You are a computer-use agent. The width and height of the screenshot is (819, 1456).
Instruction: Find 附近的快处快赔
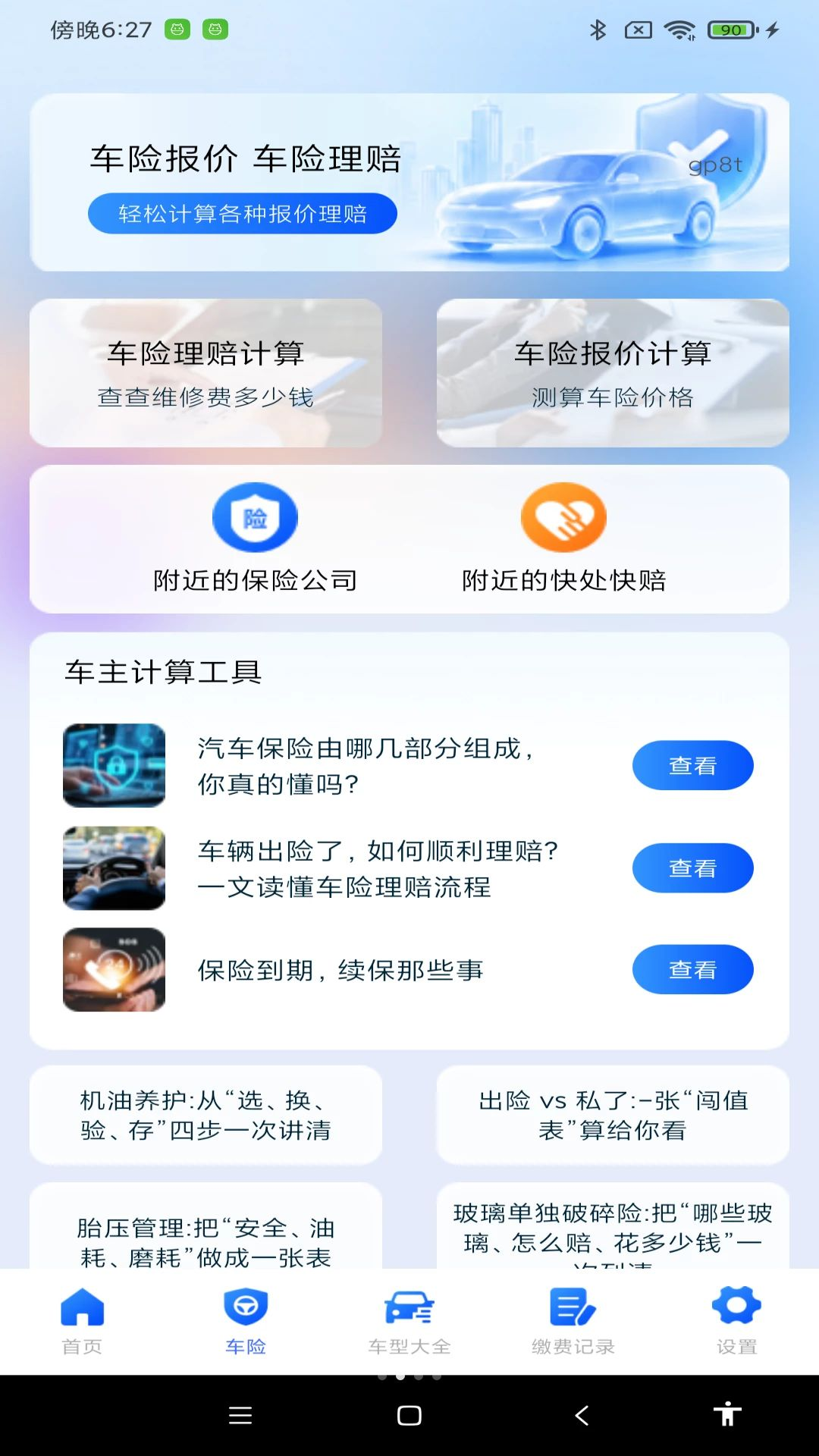563,538
